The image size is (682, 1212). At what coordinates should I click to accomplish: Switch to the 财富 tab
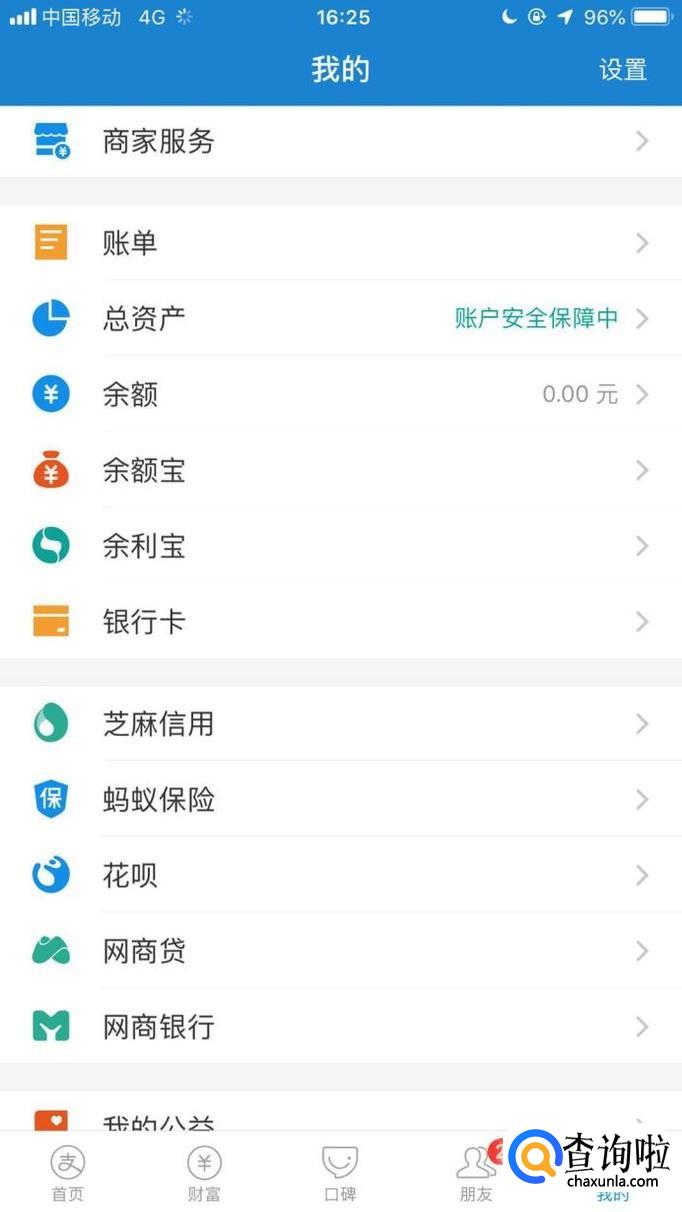[204, 1172]
